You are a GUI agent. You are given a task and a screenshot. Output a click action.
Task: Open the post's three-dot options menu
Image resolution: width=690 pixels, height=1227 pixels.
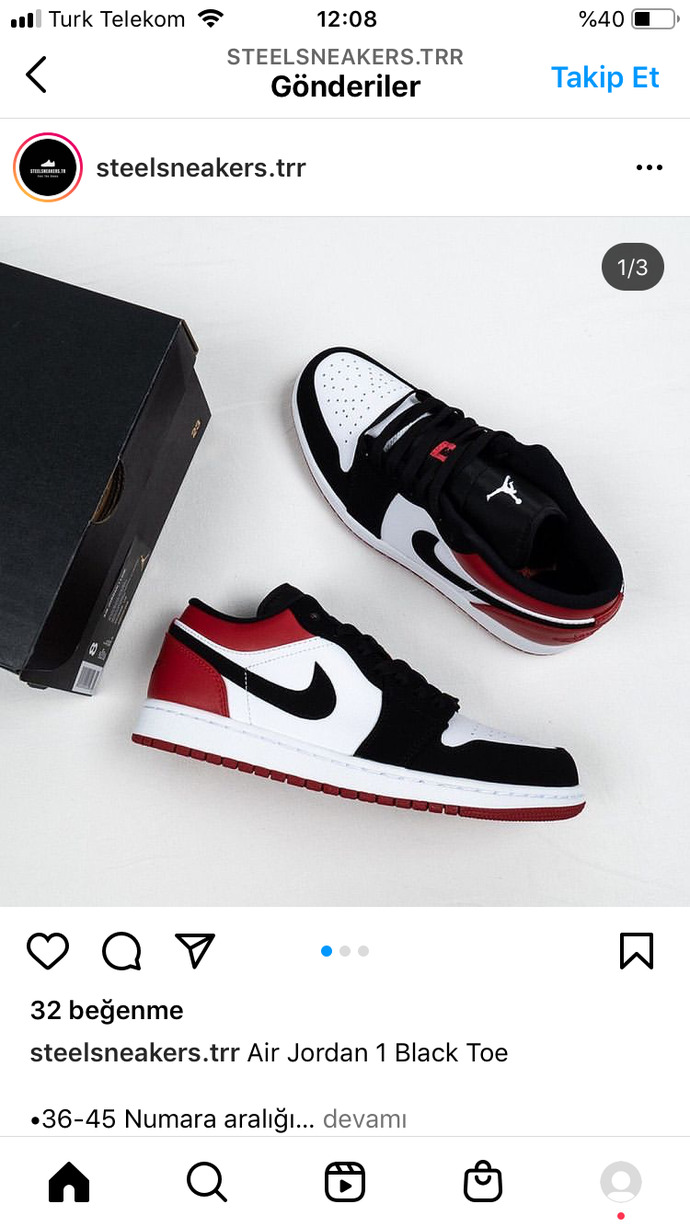[x=649, y=168]
